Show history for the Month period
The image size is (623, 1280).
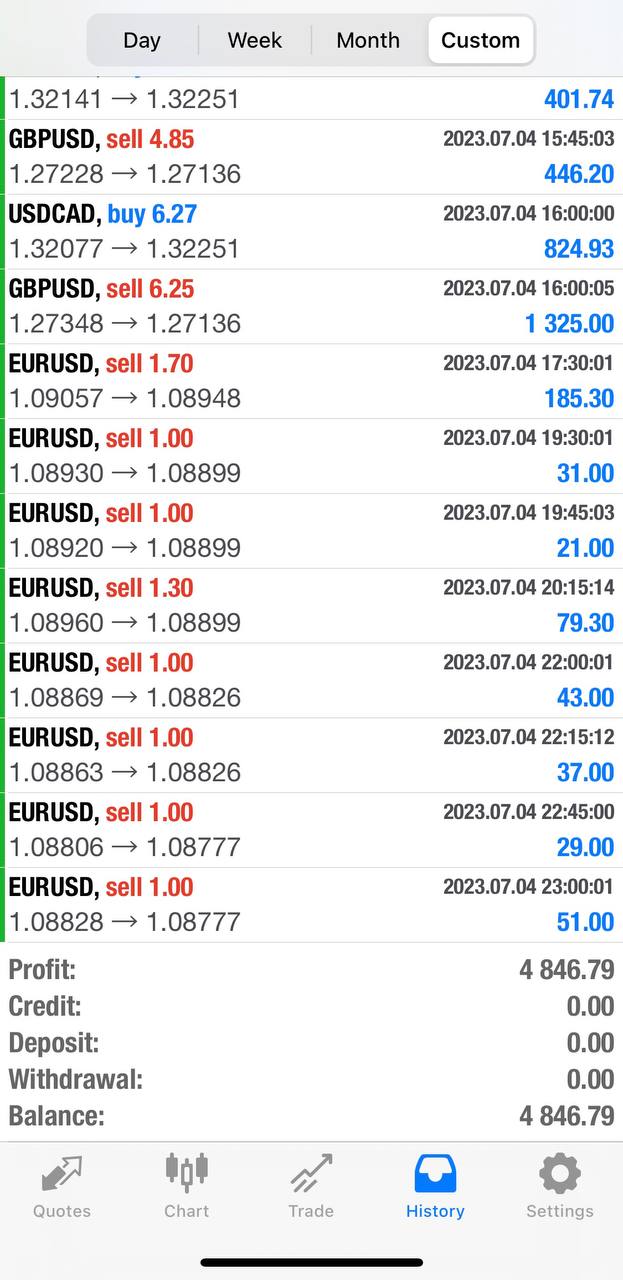click(x=368, y=40)
